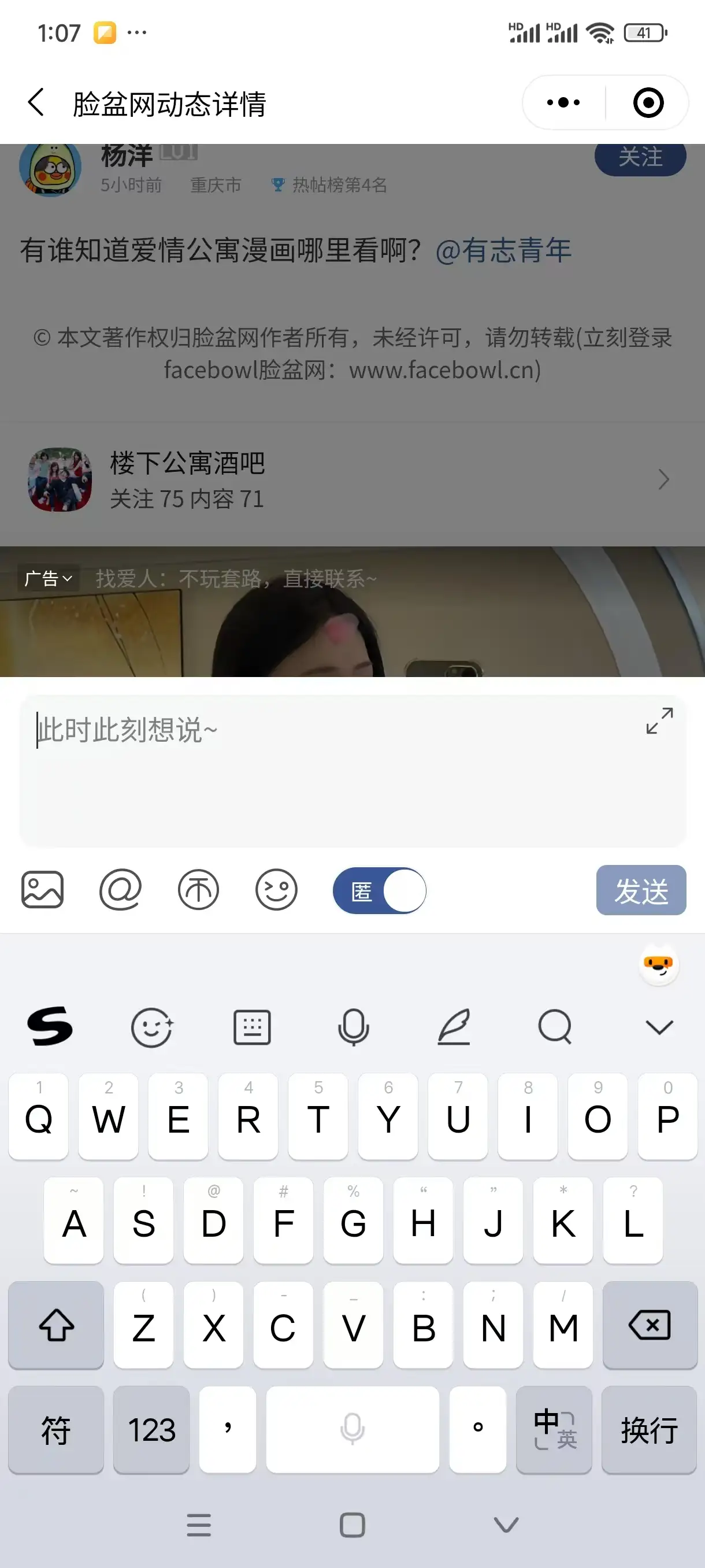Open the three-dot more options menu

(560, 102)
